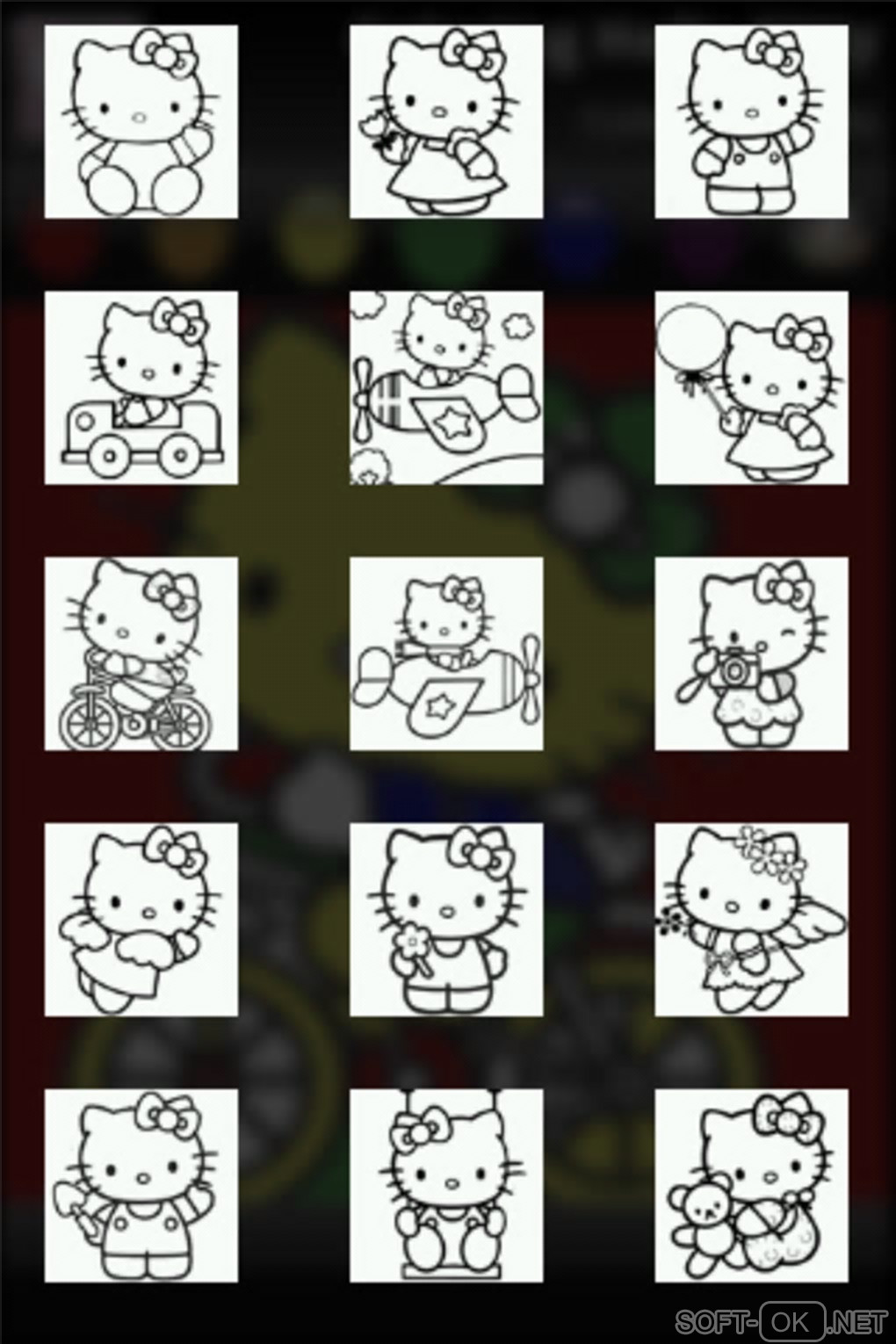Image resolution: width=896 pixels, height=1344 pixels.
Task: Choose Kitty holding a tulip in a dress
Action: click(x=446, y=122)
